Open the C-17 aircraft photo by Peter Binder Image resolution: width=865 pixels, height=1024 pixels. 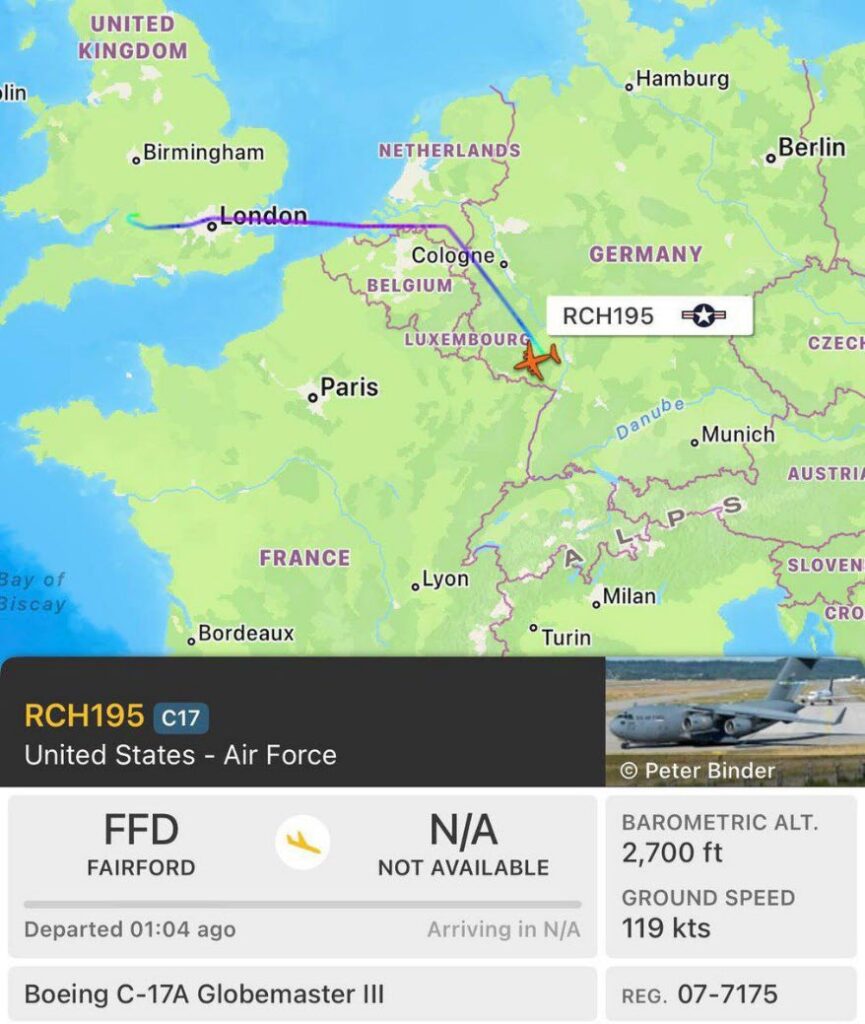click(x=735, y=721)
